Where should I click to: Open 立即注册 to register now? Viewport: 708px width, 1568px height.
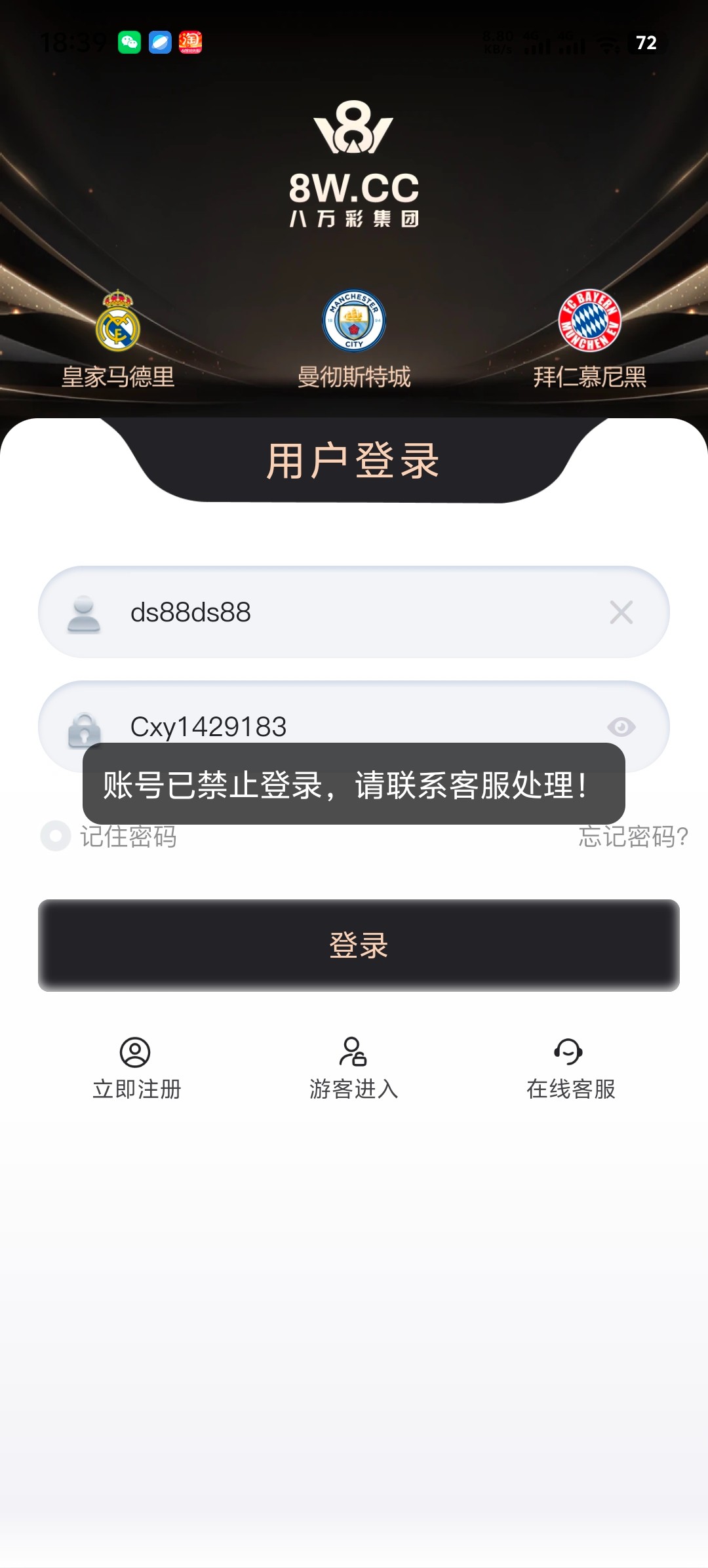click(136, 1068)
